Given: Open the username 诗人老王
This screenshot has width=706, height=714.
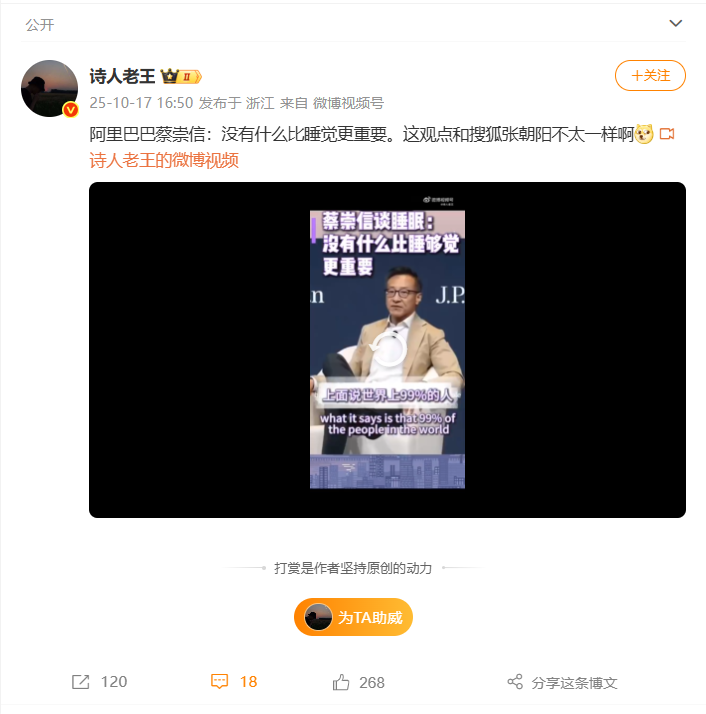Looking at the screenshot, I should (122, 76).
